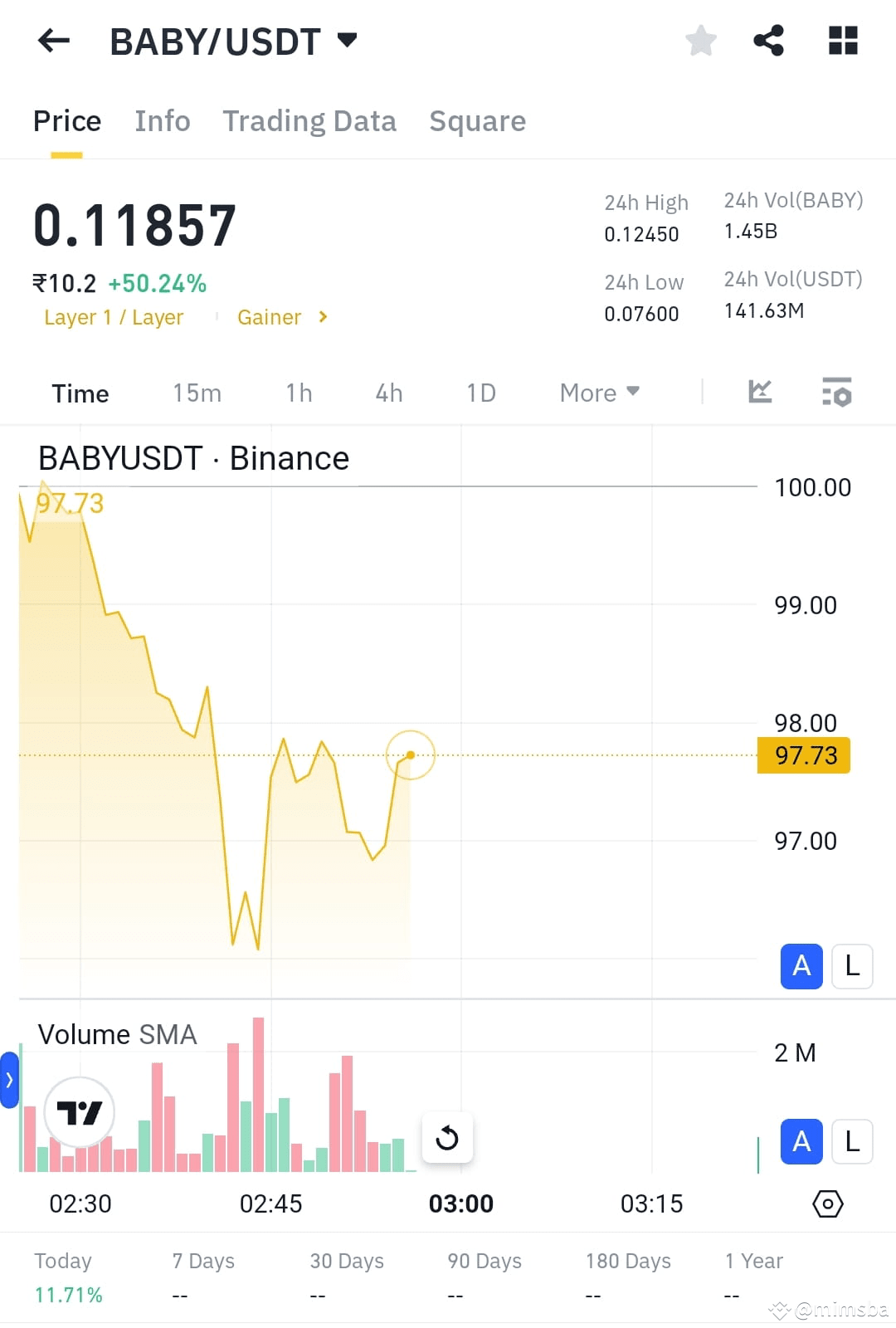
Task: Open the Info tab
Action: tap(163, 121)
